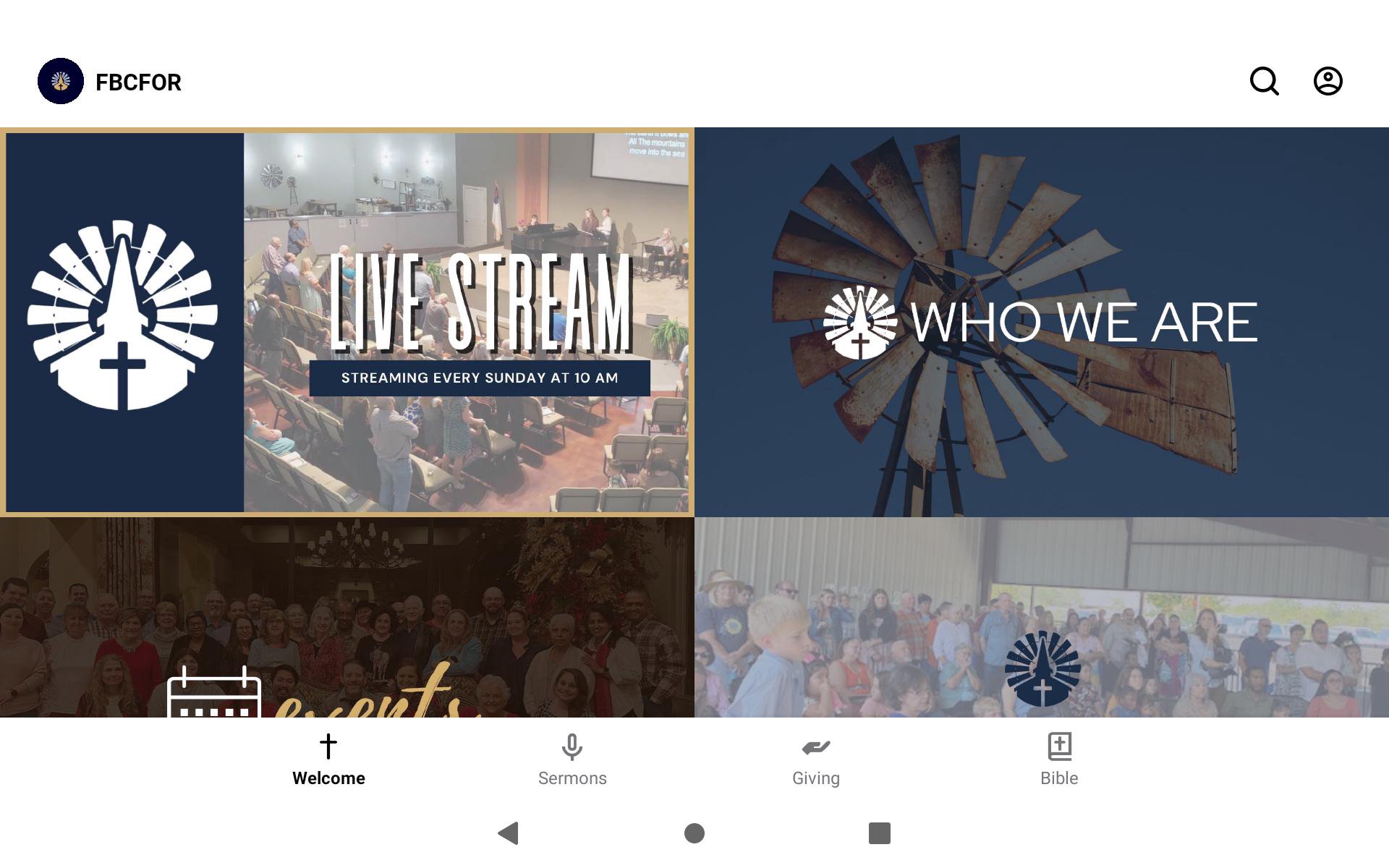Go back using system back button
The width and height of the screenshot is (1389, 868).
509,833
